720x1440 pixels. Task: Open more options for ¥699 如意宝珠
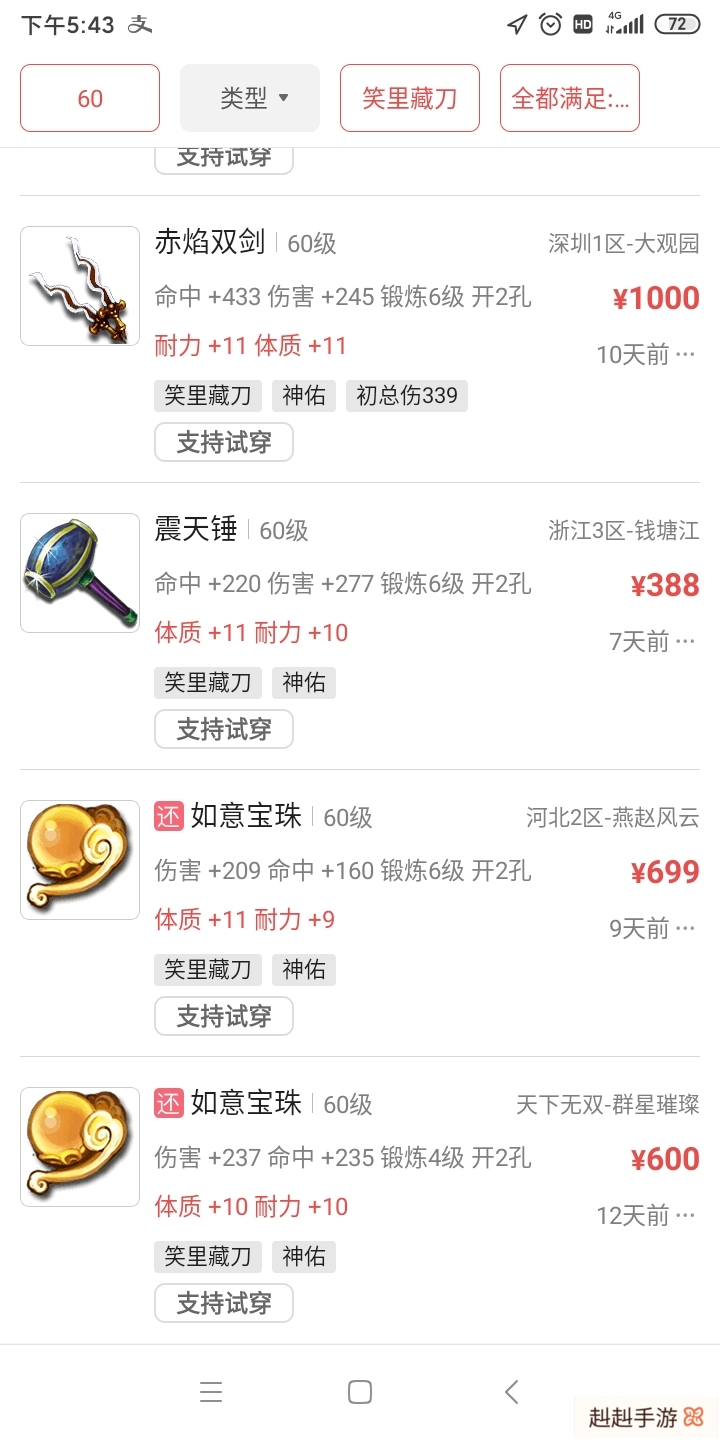pos(685,928)
